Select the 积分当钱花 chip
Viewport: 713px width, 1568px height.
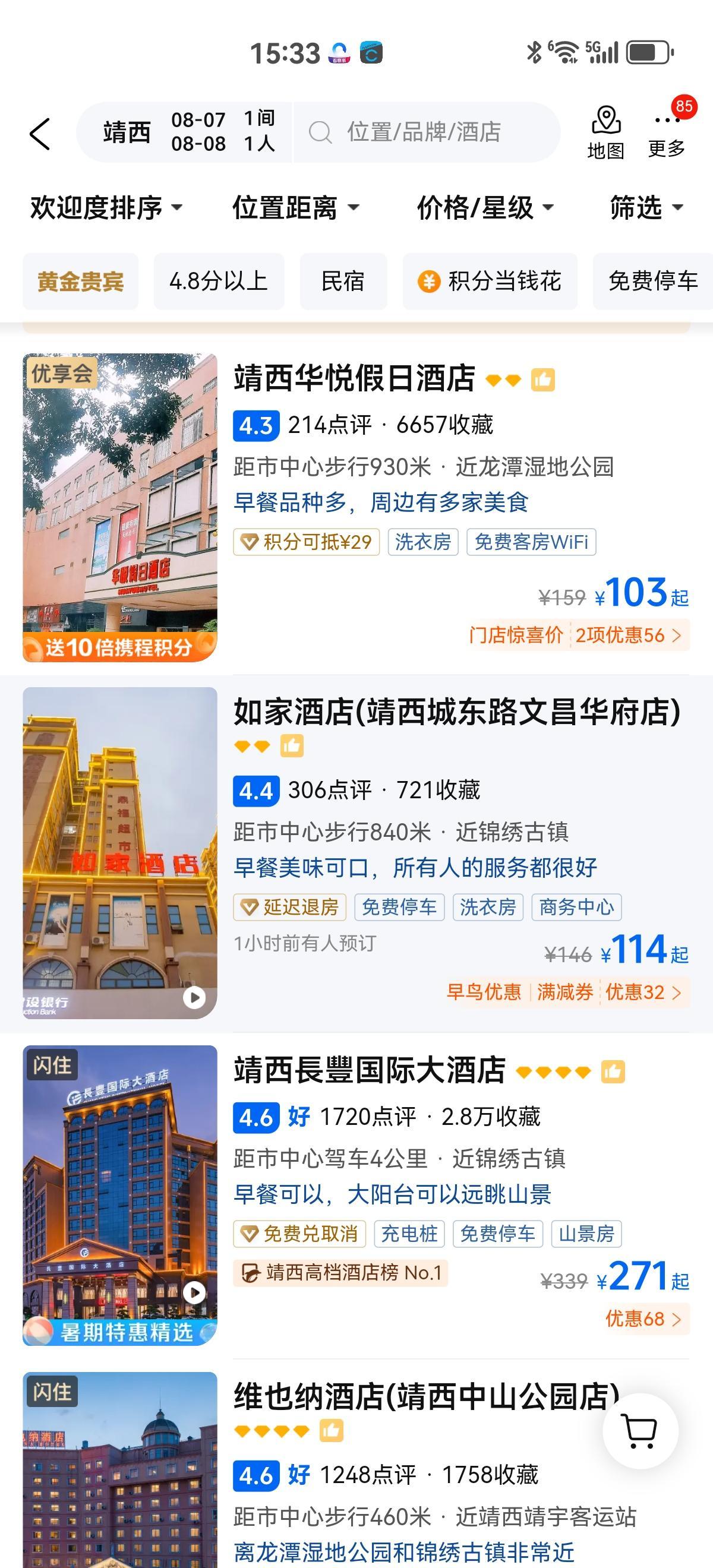[x=490, y=281]
